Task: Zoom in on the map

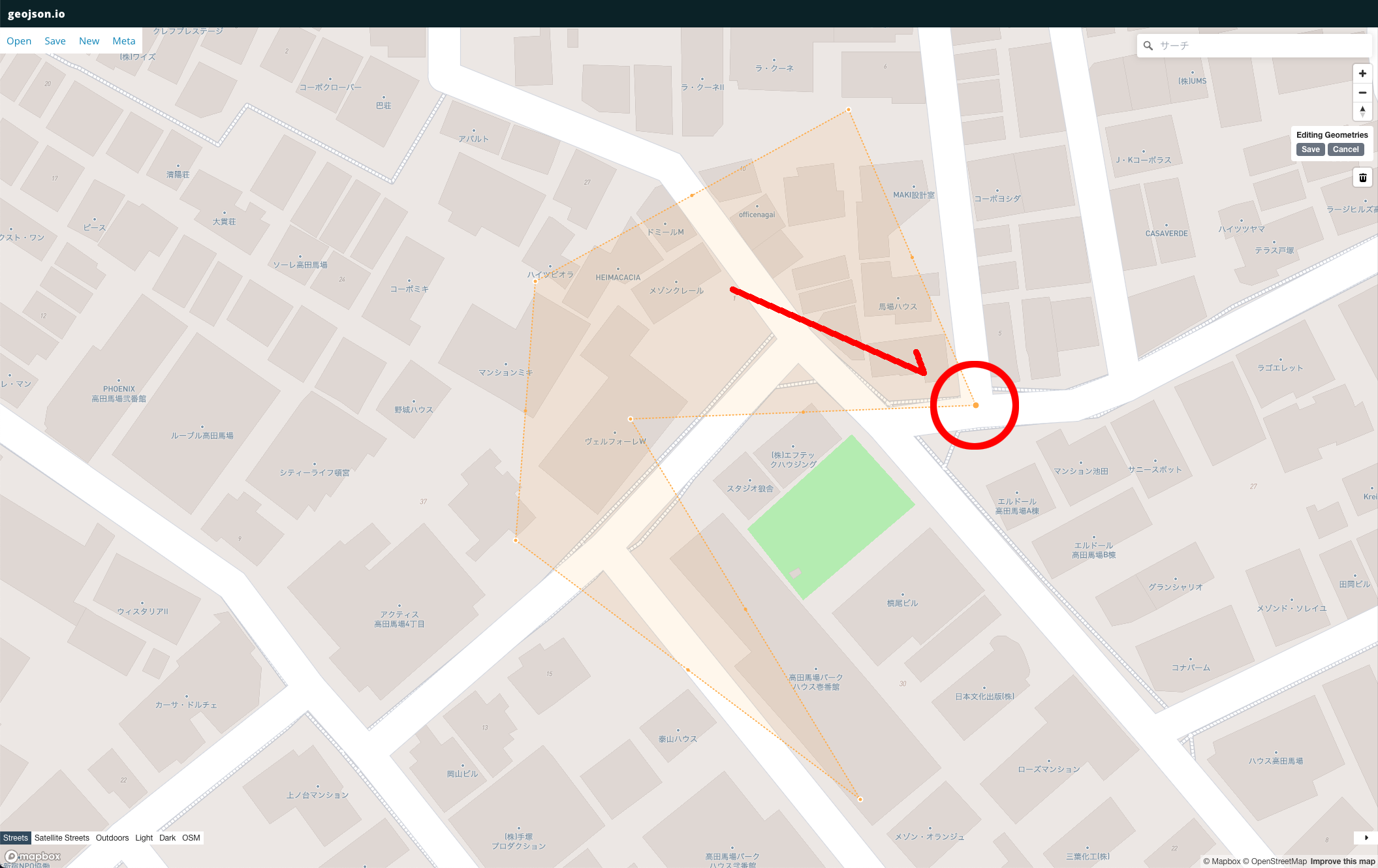Action: pyautogui.click(x=1362, y=74)
